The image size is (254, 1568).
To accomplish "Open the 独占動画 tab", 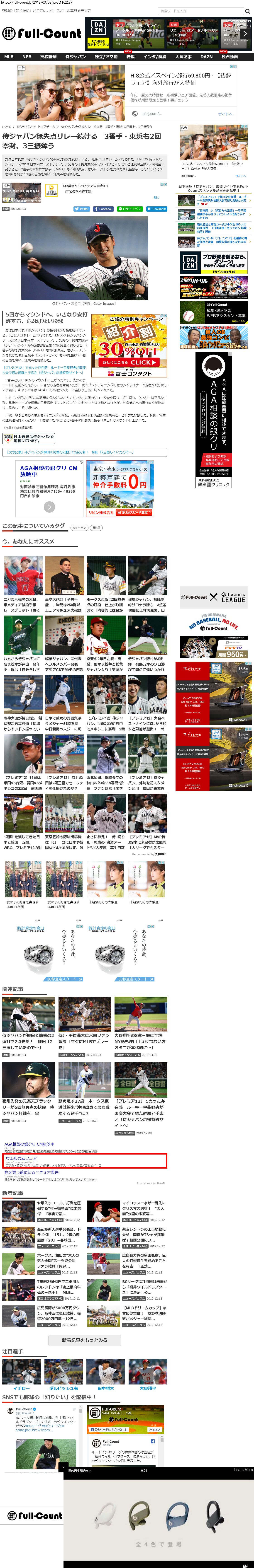I will (x=230, y=57).
